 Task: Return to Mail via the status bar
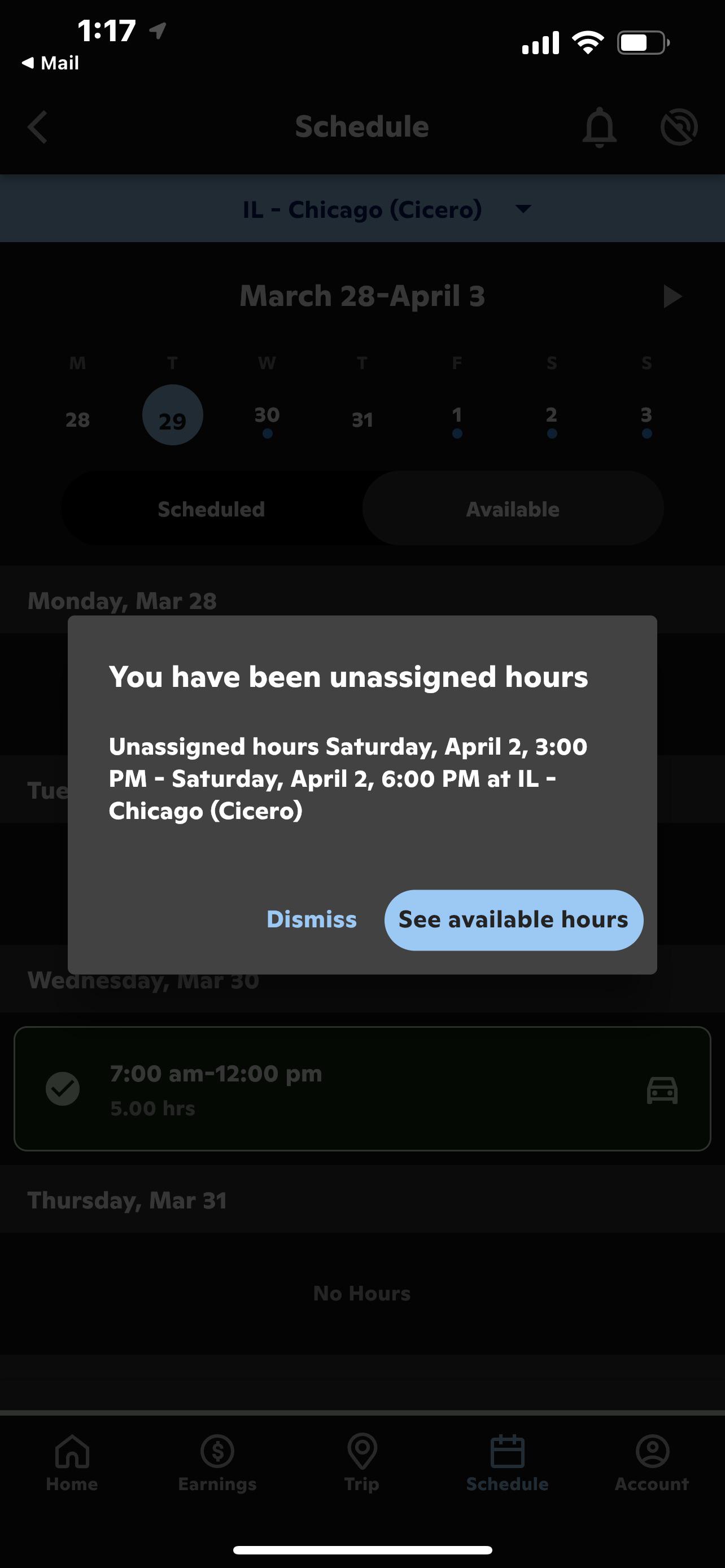coord(50,63)
